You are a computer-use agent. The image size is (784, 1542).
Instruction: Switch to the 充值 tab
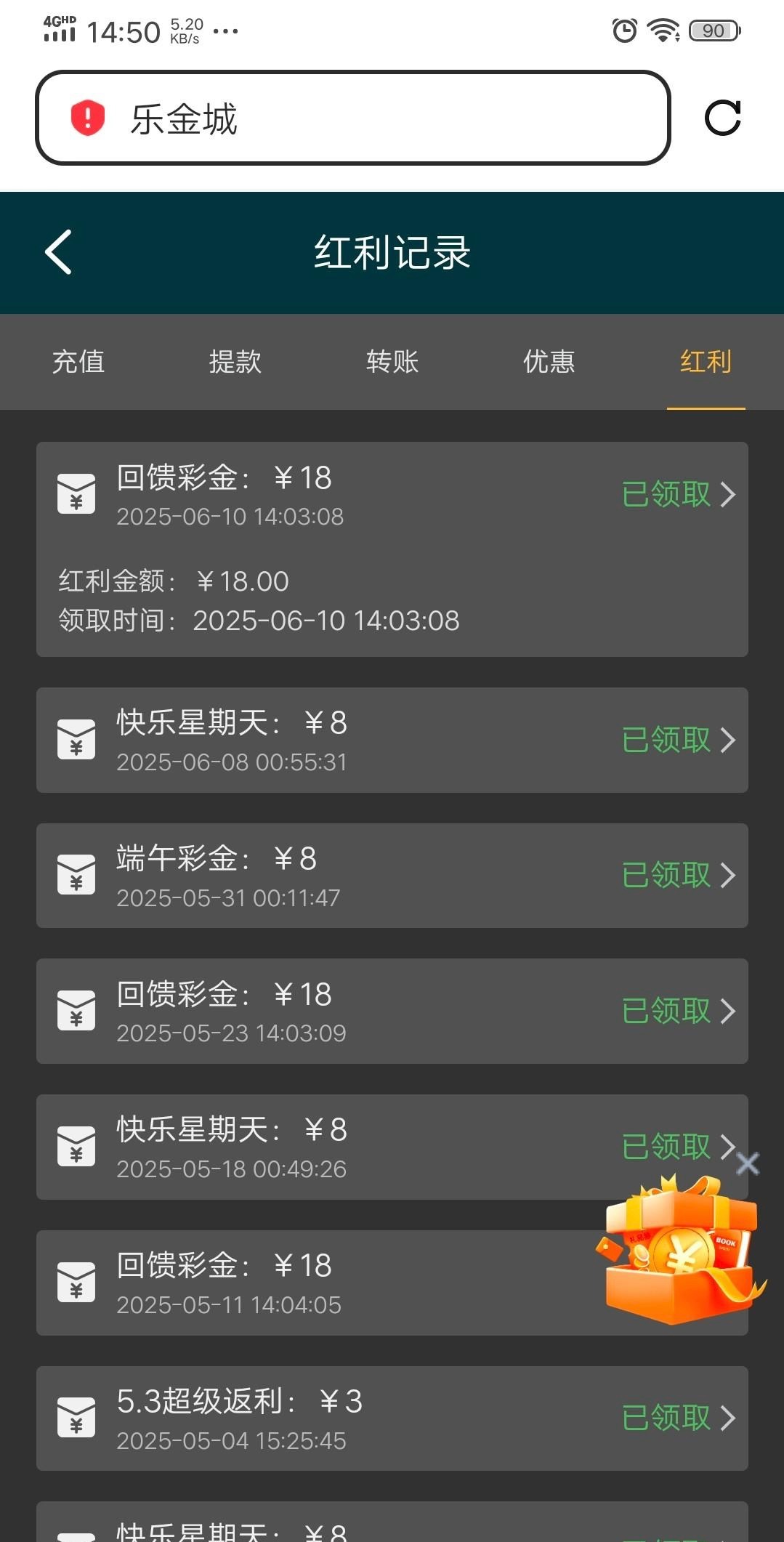pyautogui.click(x=78, y=362)
